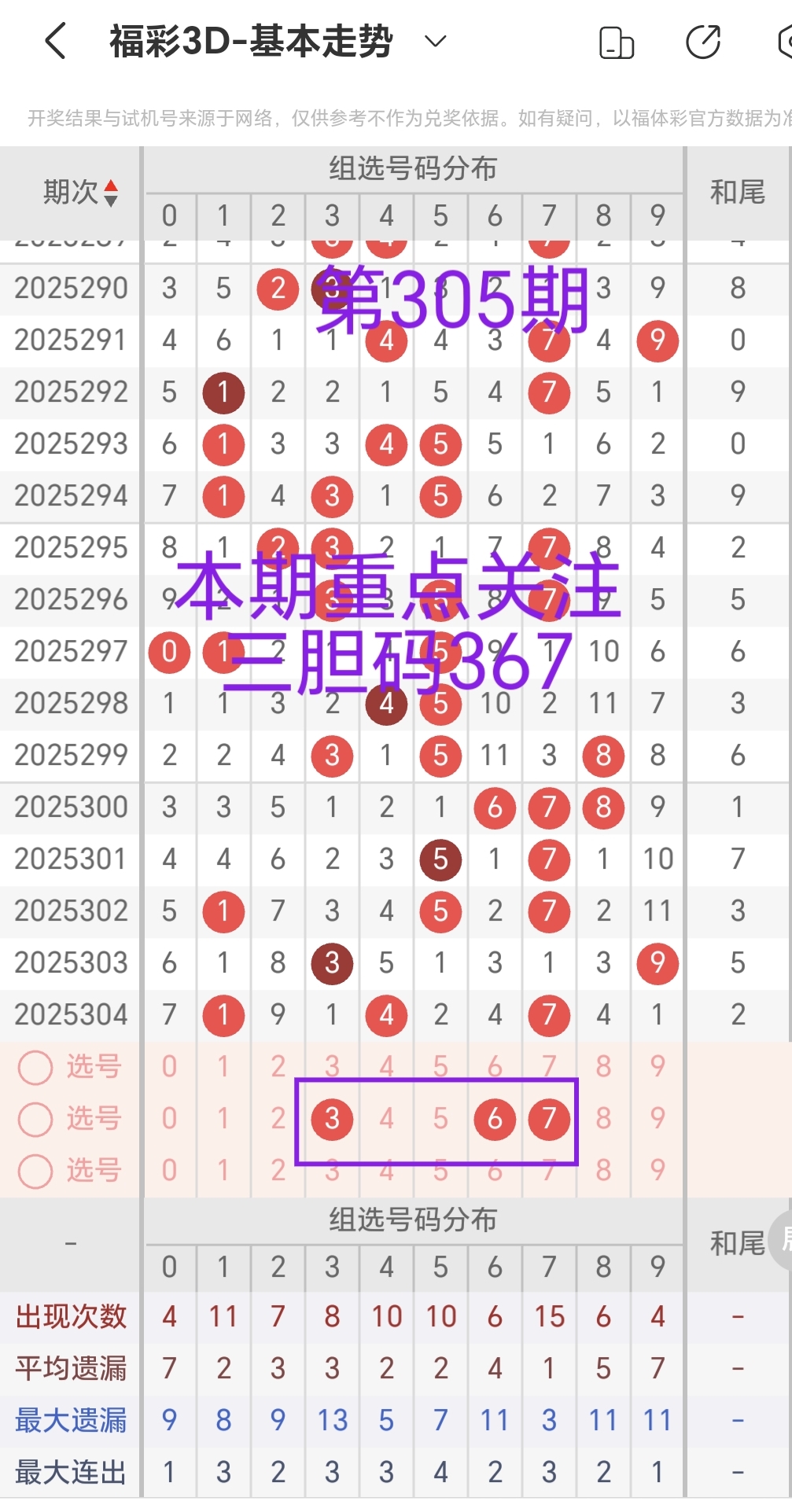Tap the 组选号码分布 header of the lower table
792x1512 pixels.
[413, 1220]
